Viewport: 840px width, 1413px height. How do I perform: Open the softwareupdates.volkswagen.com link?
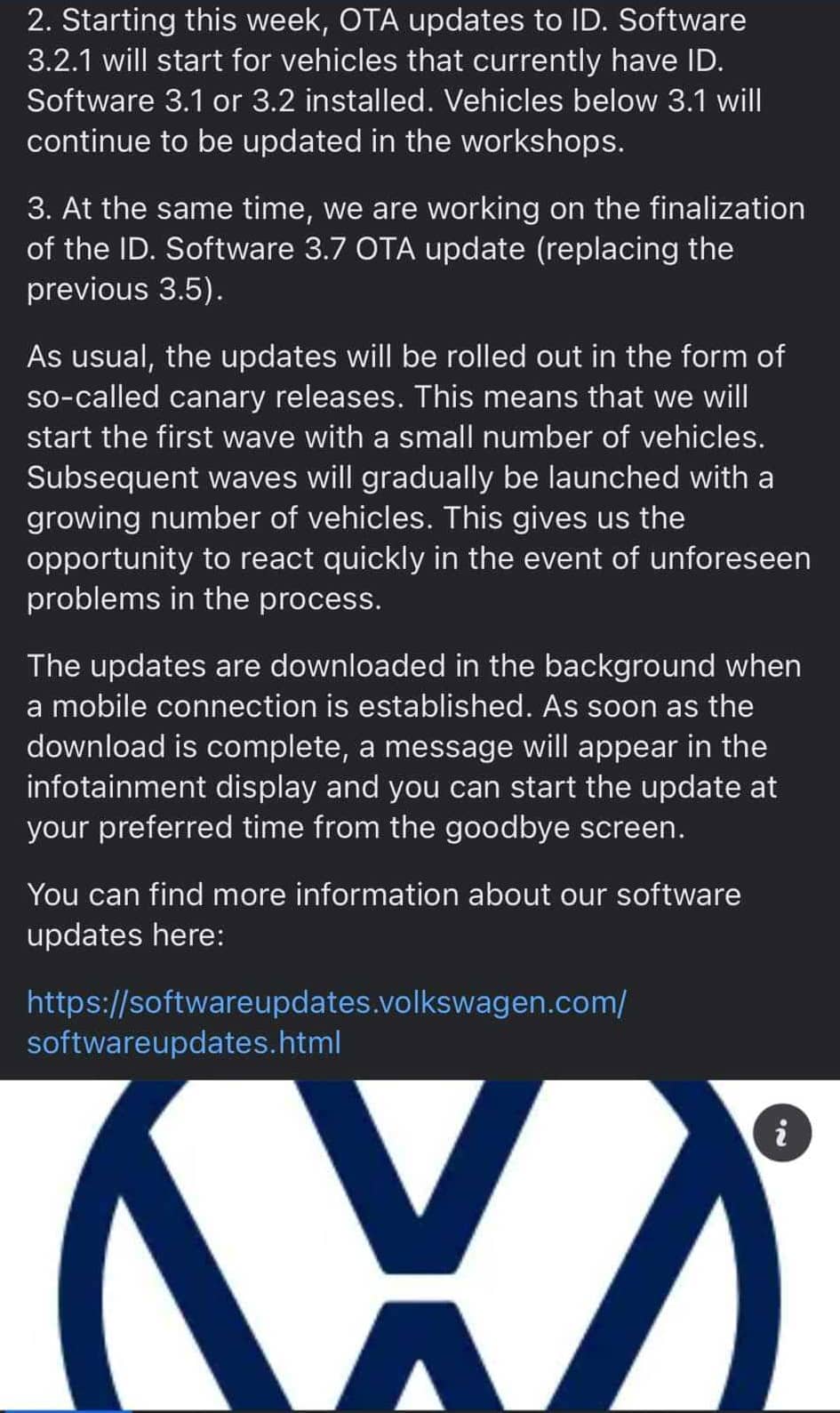click(x=326, y=1022)
